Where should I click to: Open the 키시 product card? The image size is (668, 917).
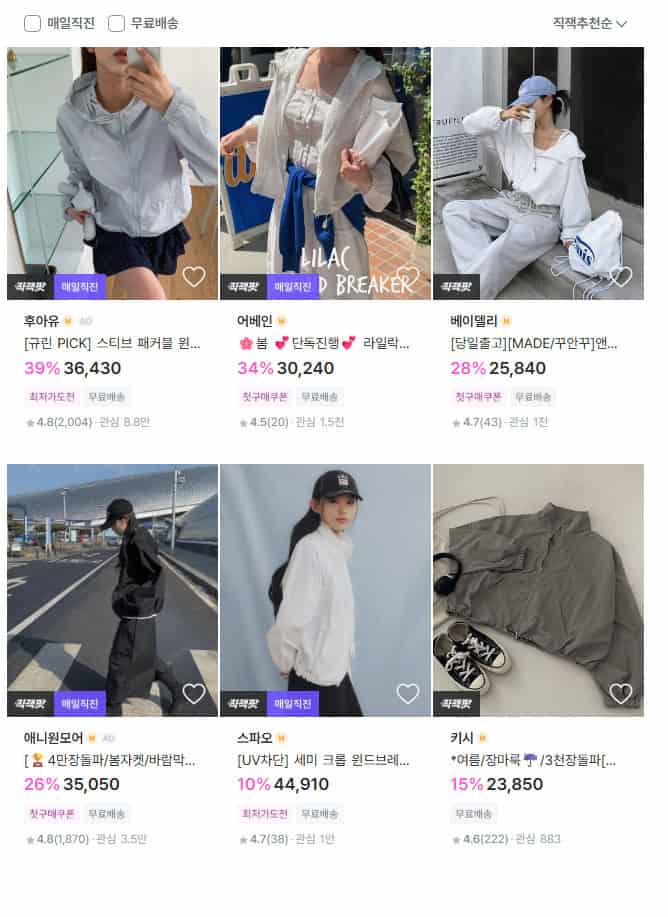click(x=538, y=589)
